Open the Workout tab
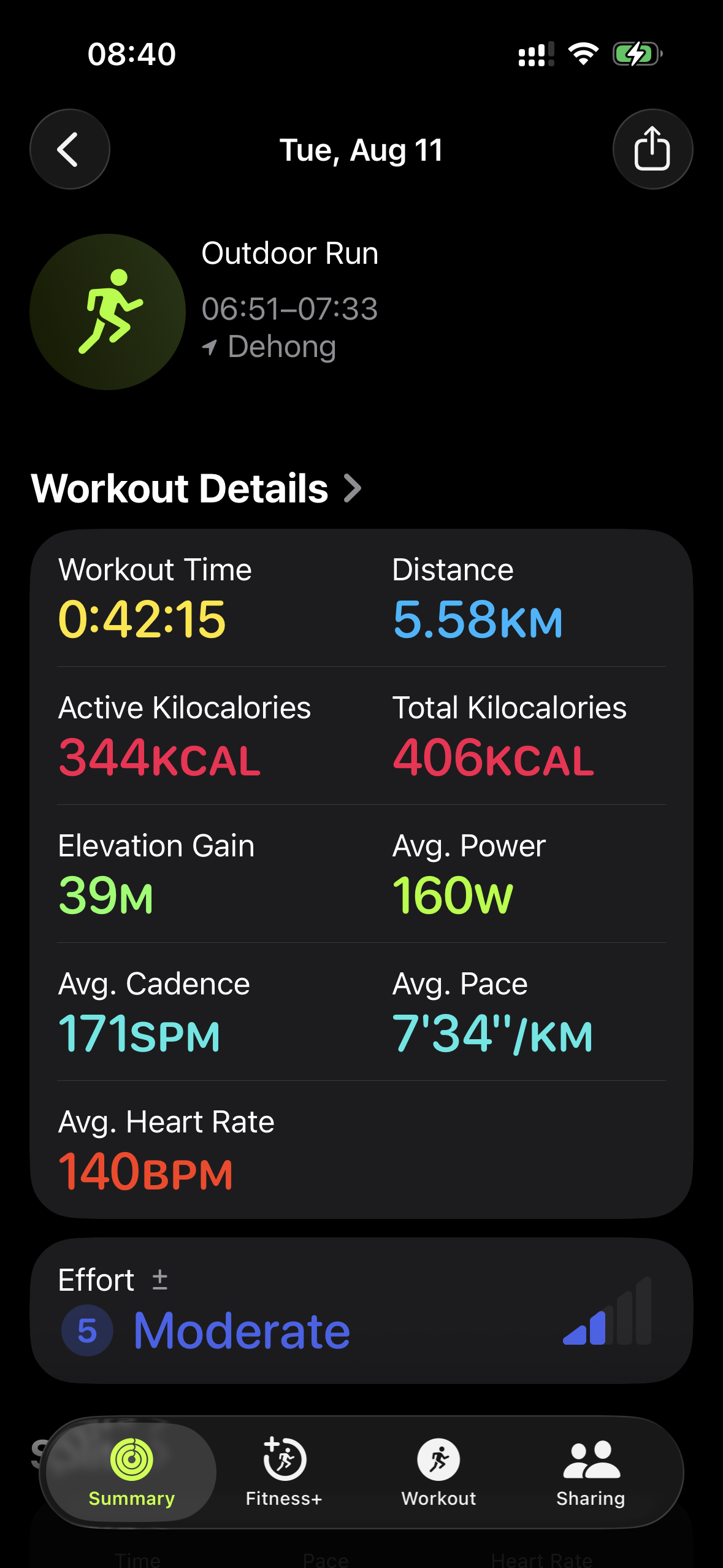723x1568 pixels. pyautogui.click(x=438, y=1472)
